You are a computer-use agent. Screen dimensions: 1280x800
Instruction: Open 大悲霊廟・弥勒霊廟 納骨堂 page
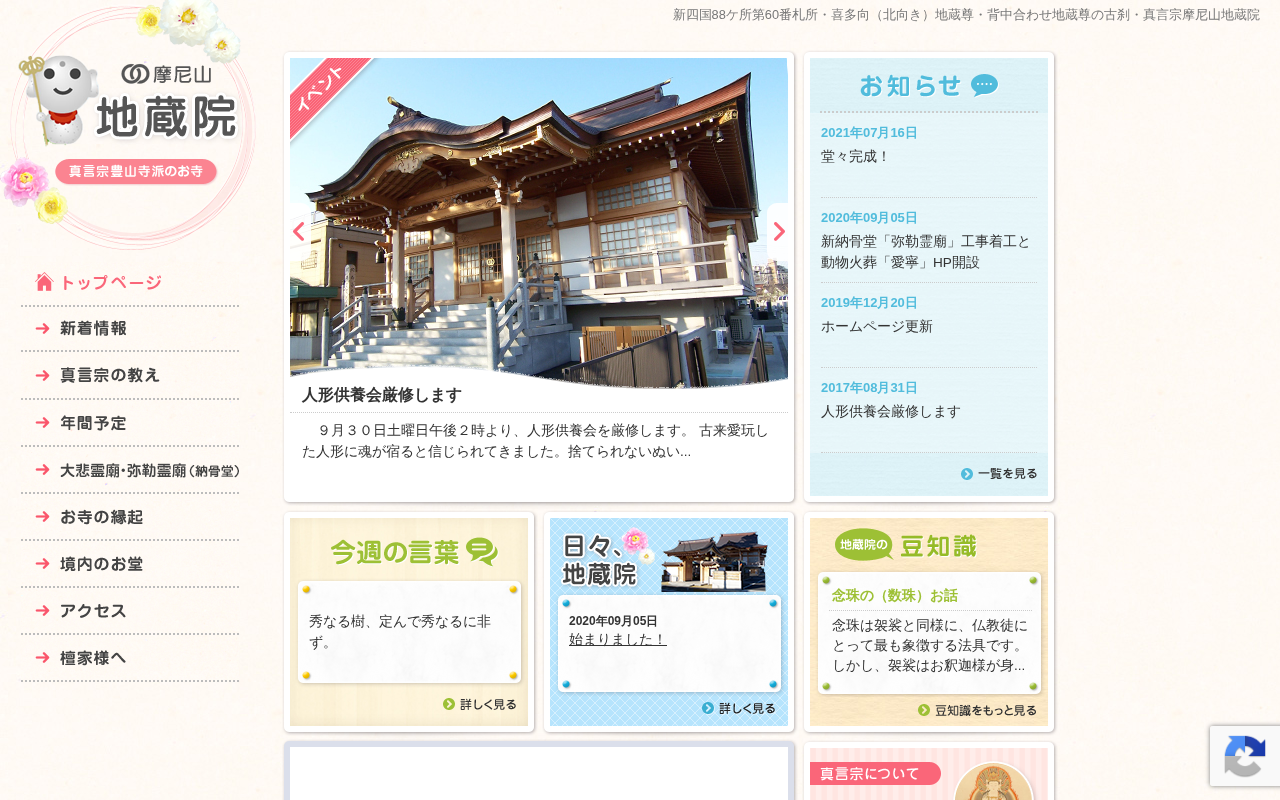pos(130,470)
